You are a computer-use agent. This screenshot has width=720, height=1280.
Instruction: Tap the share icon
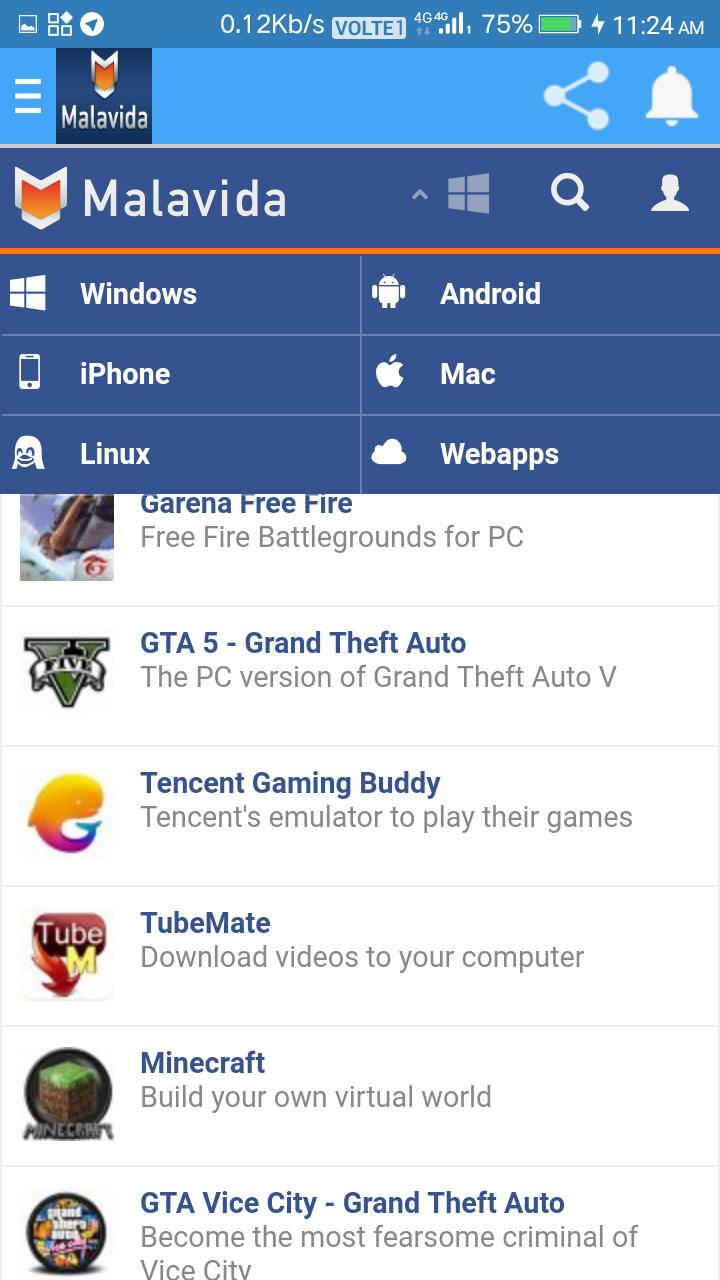click(577, 96)
